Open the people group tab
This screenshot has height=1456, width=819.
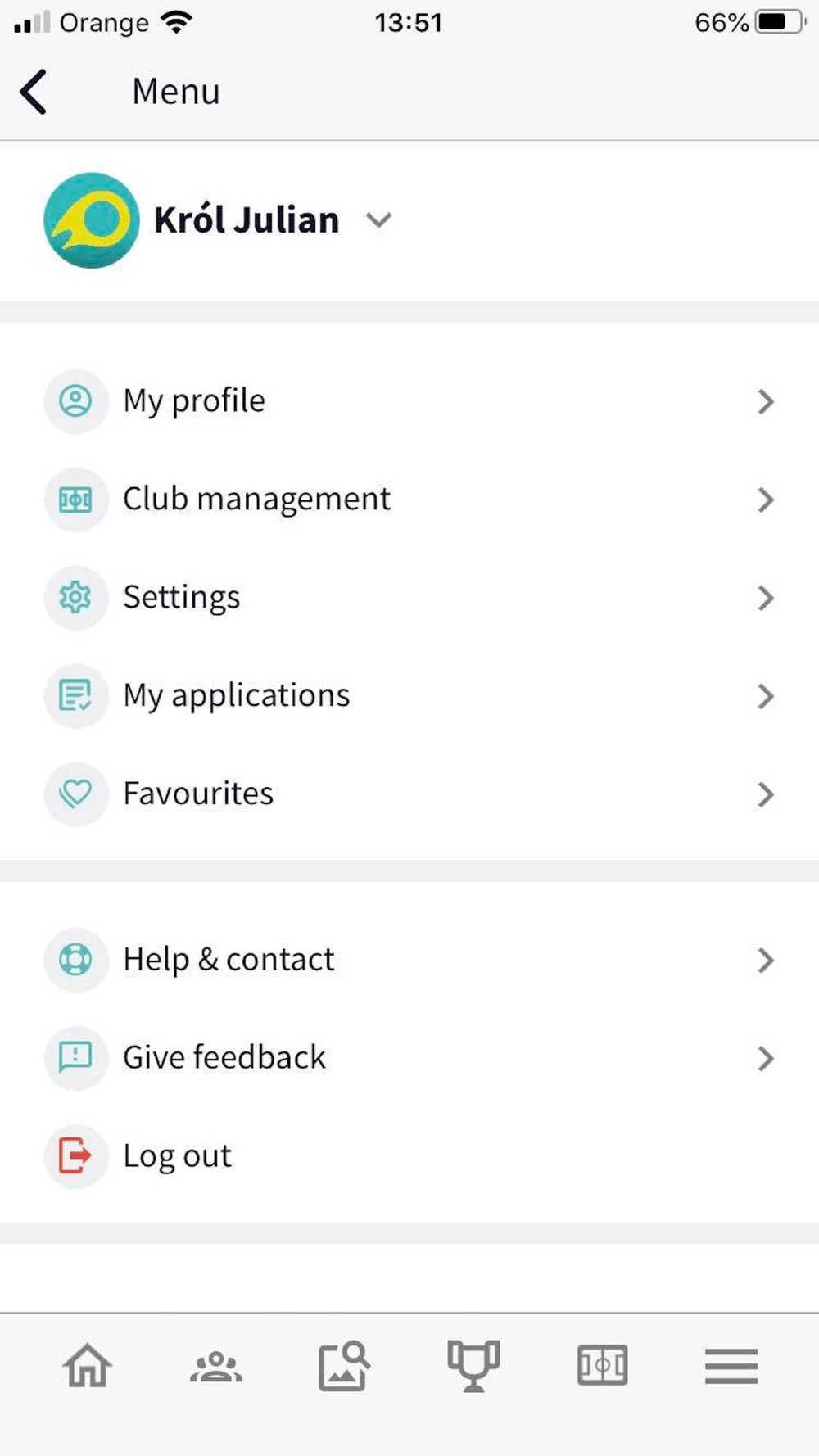click(216, 1366)
